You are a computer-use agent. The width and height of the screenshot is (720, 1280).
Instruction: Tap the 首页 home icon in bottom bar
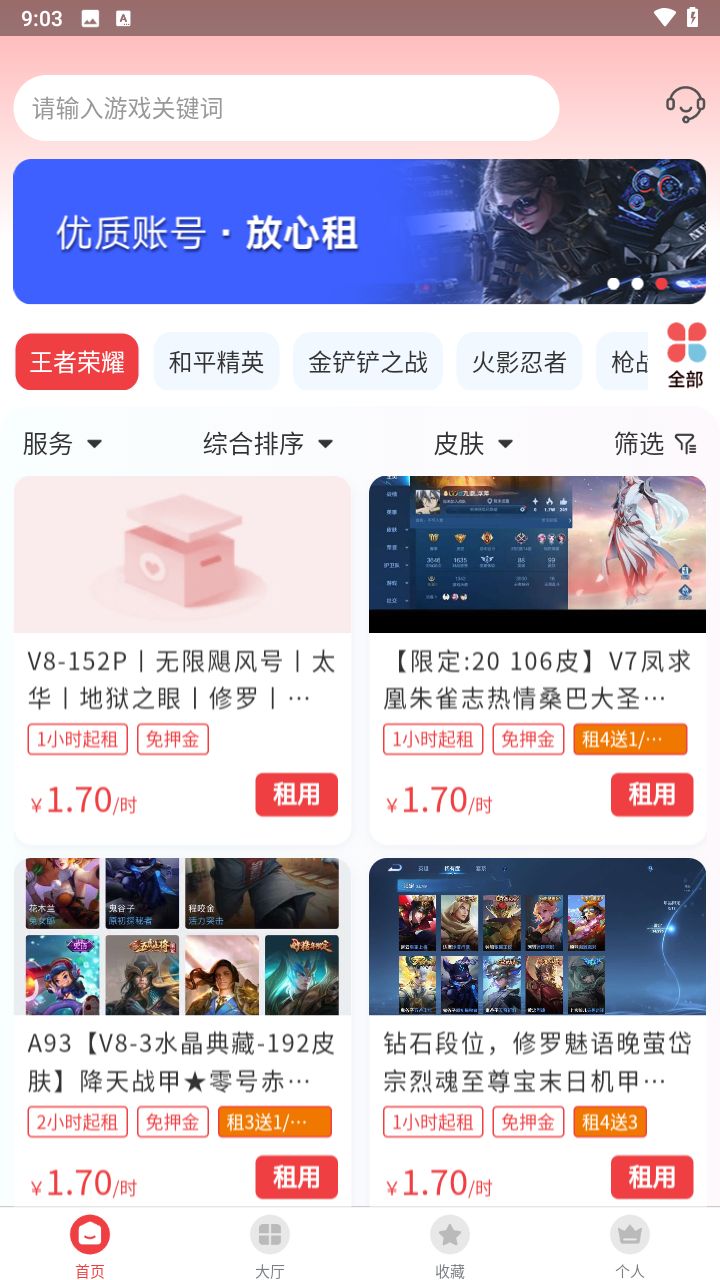(x=89, y=1235)
